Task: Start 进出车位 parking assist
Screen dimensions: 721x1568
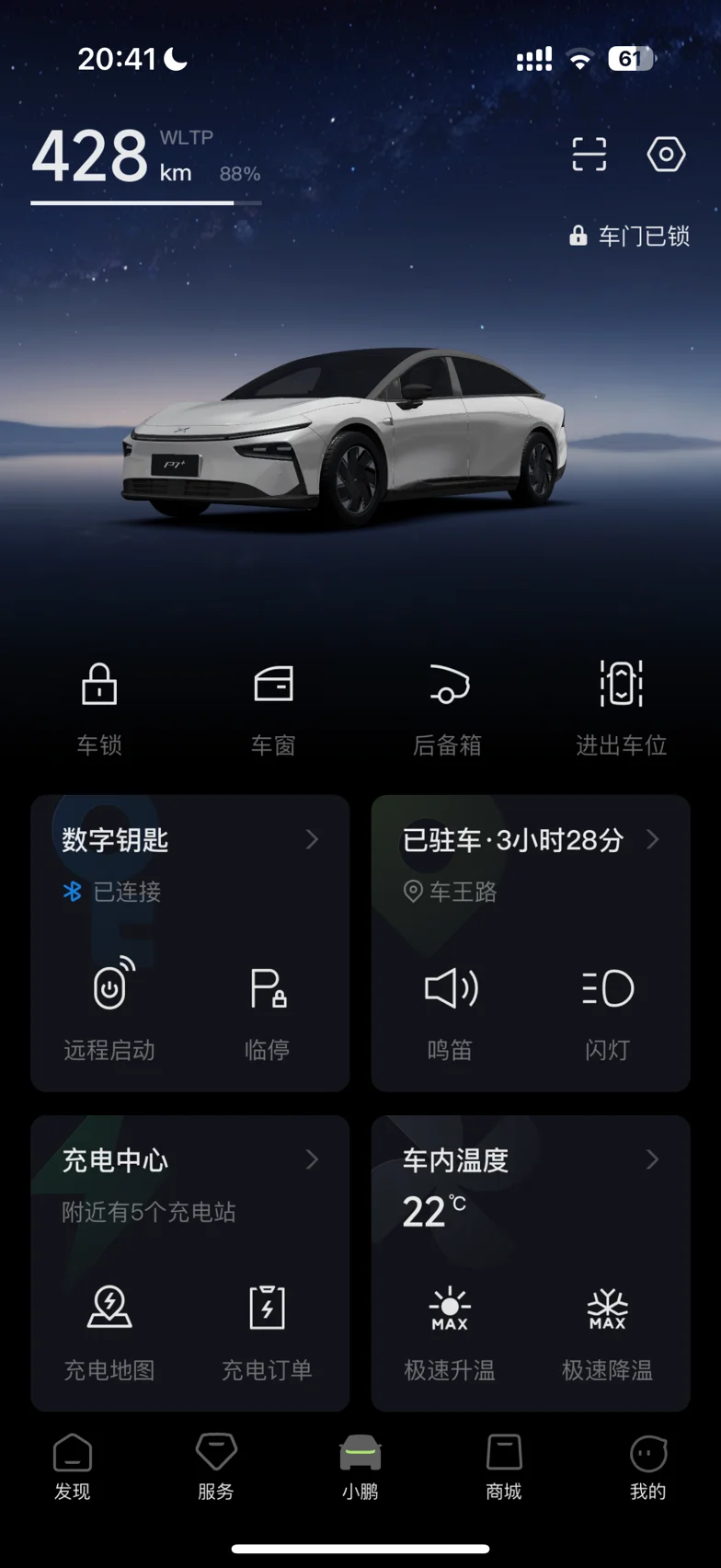Action: pyautogui.click(x=622, y=709)
